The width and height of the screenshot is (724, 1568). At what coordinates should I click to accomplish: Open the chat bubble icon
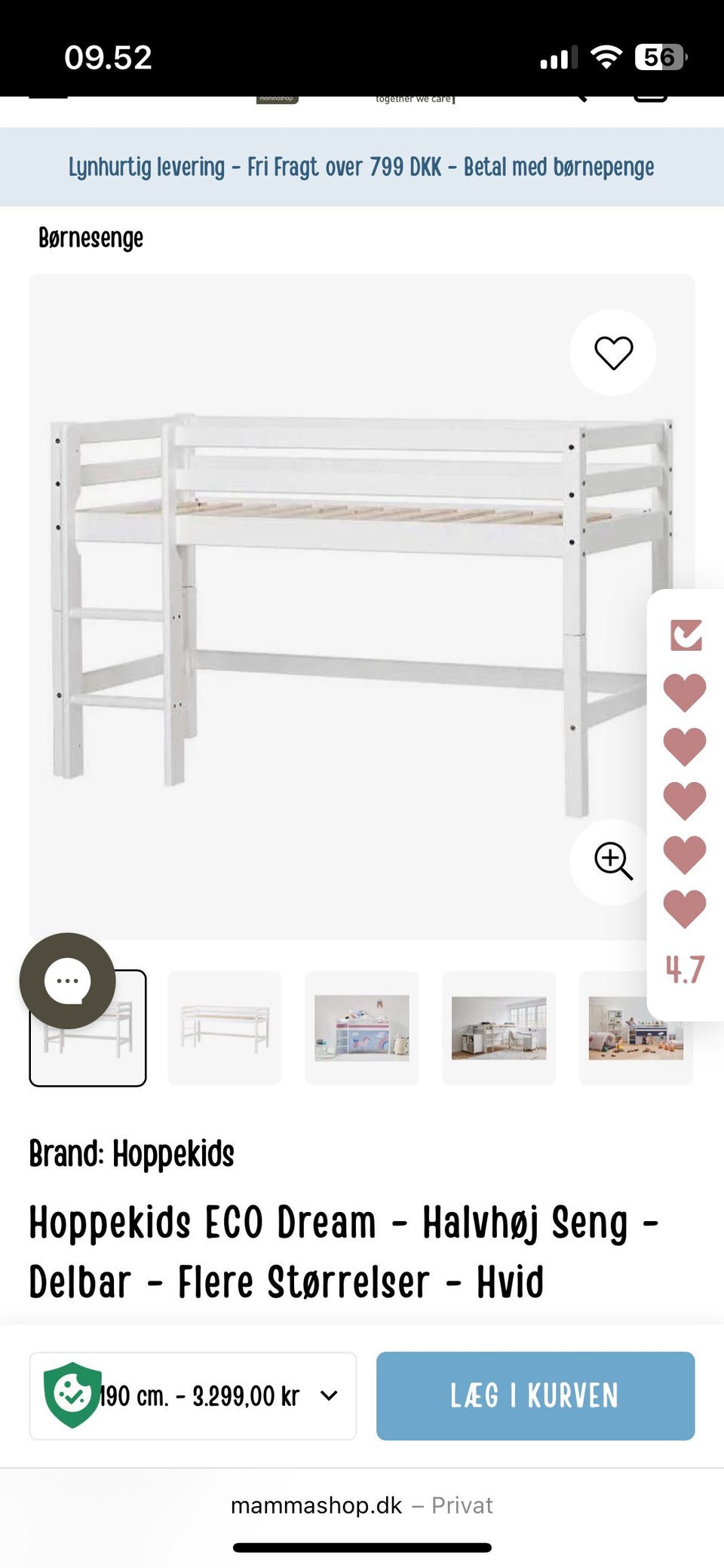[x=67, y=980]
